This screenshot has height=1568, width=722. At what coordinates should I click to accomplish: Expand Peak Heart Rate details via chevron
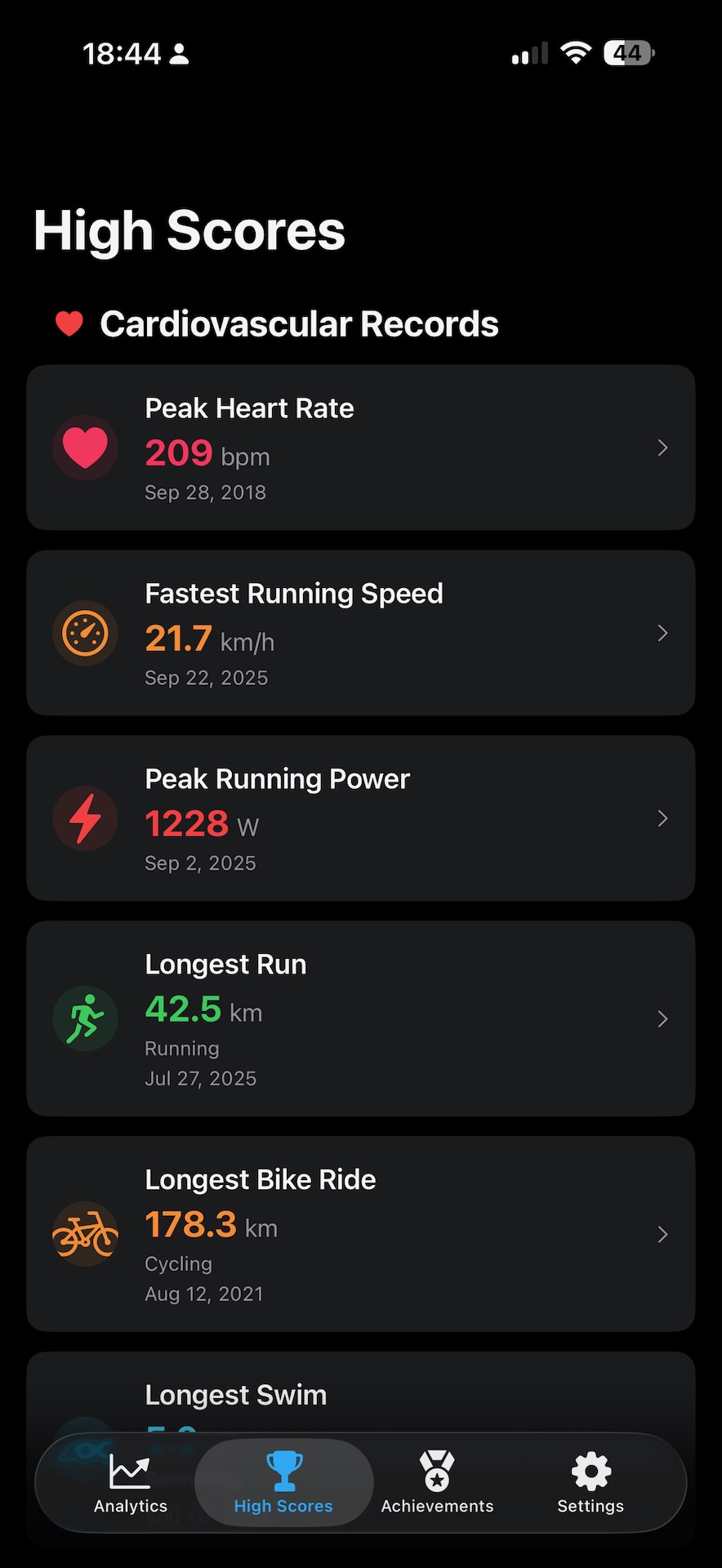tap(662, 448)
